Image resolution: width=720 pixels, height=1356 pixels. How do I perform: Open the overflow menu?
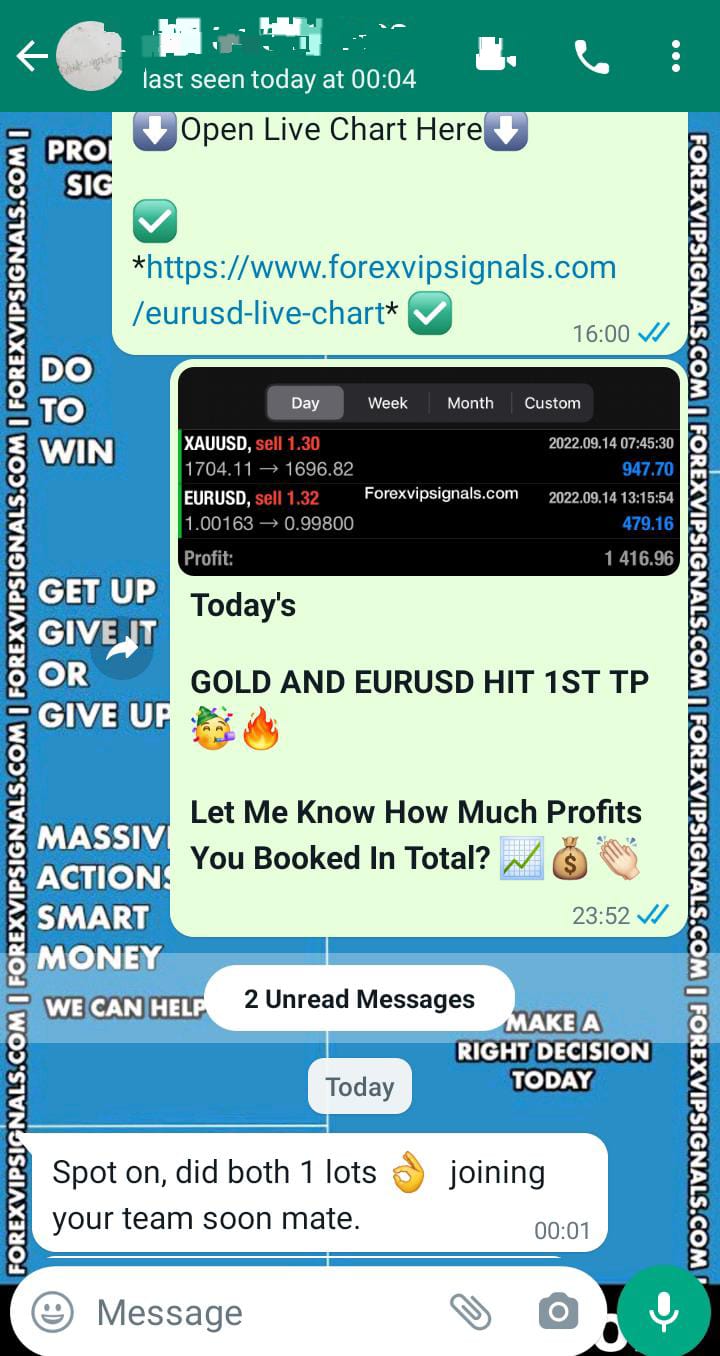[x=676, y=57]
